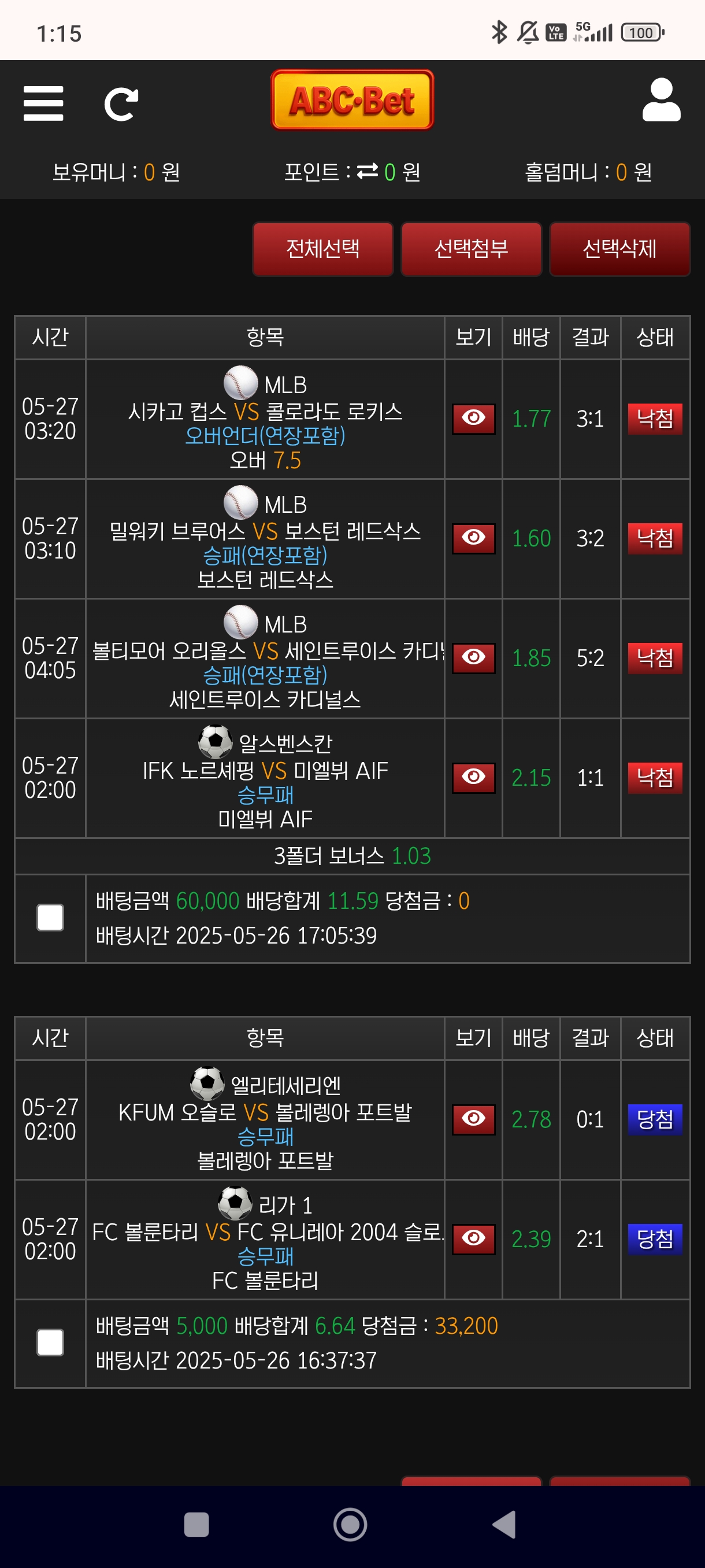The width and height of the screenshot is (705, 1568).
Task: Tap the points exchange arrows icon
Action: (368, 172)
